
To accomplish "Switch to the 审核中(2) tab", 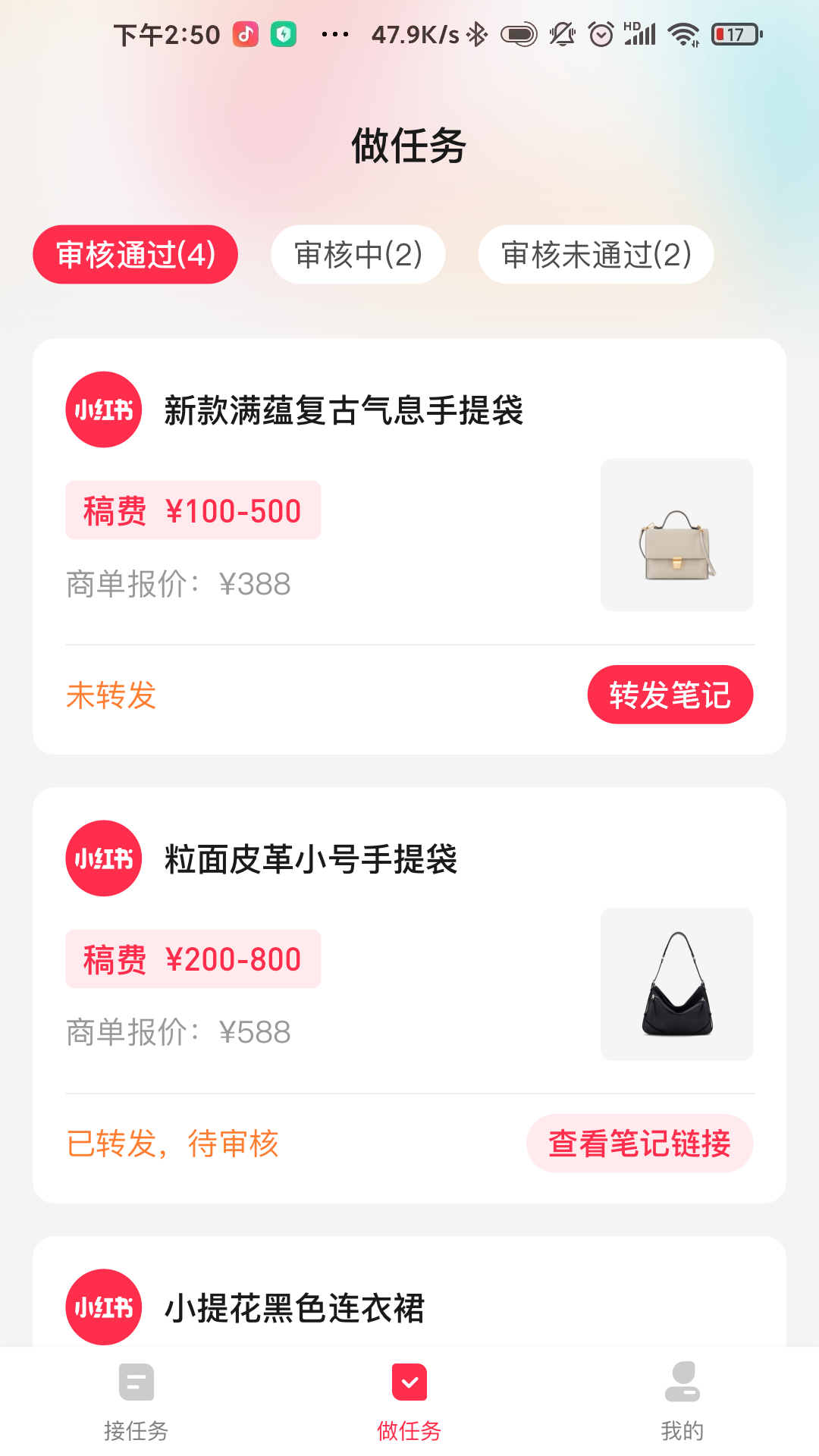I will [x=357, y=255].
